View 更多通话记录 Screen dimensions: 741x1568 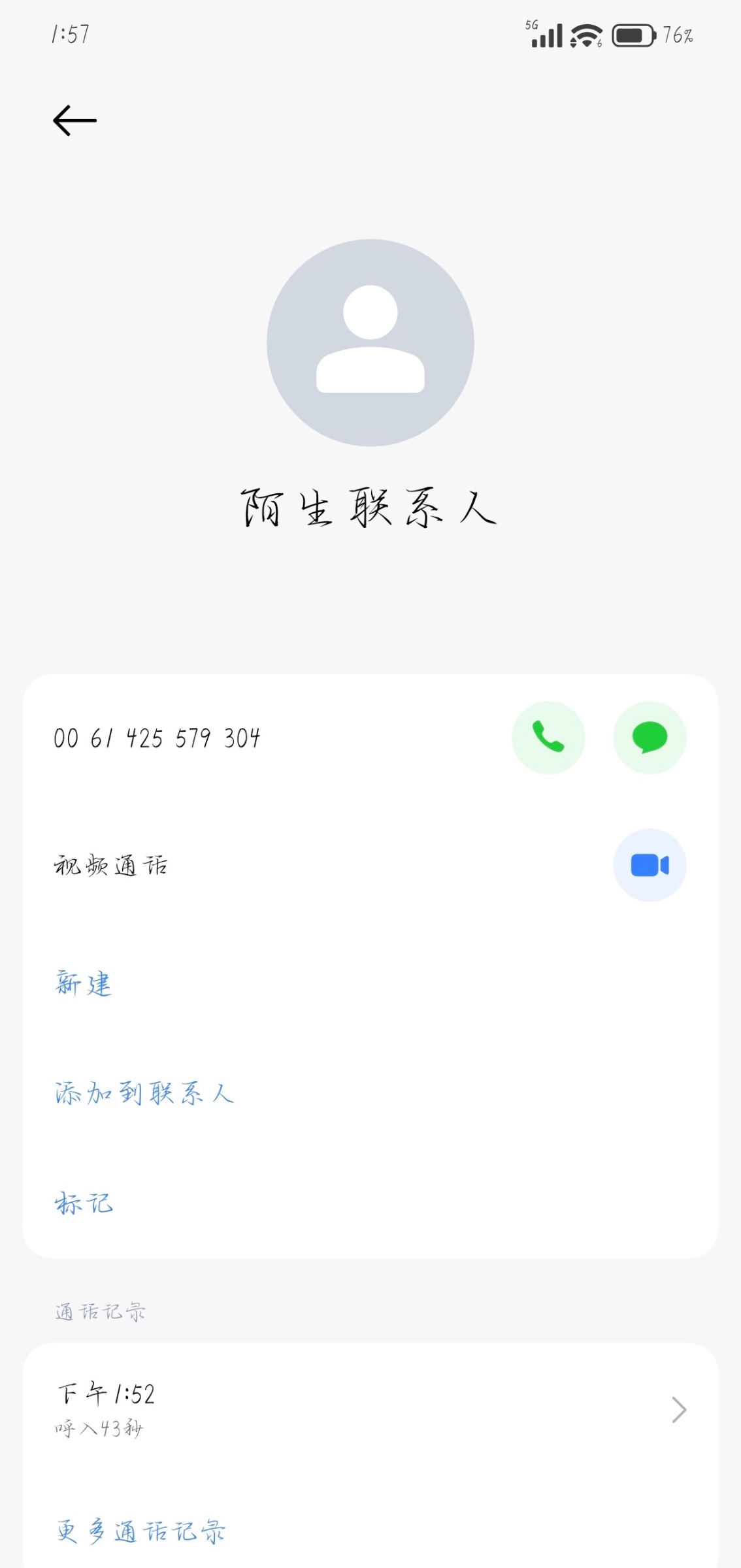(140, 1531)
